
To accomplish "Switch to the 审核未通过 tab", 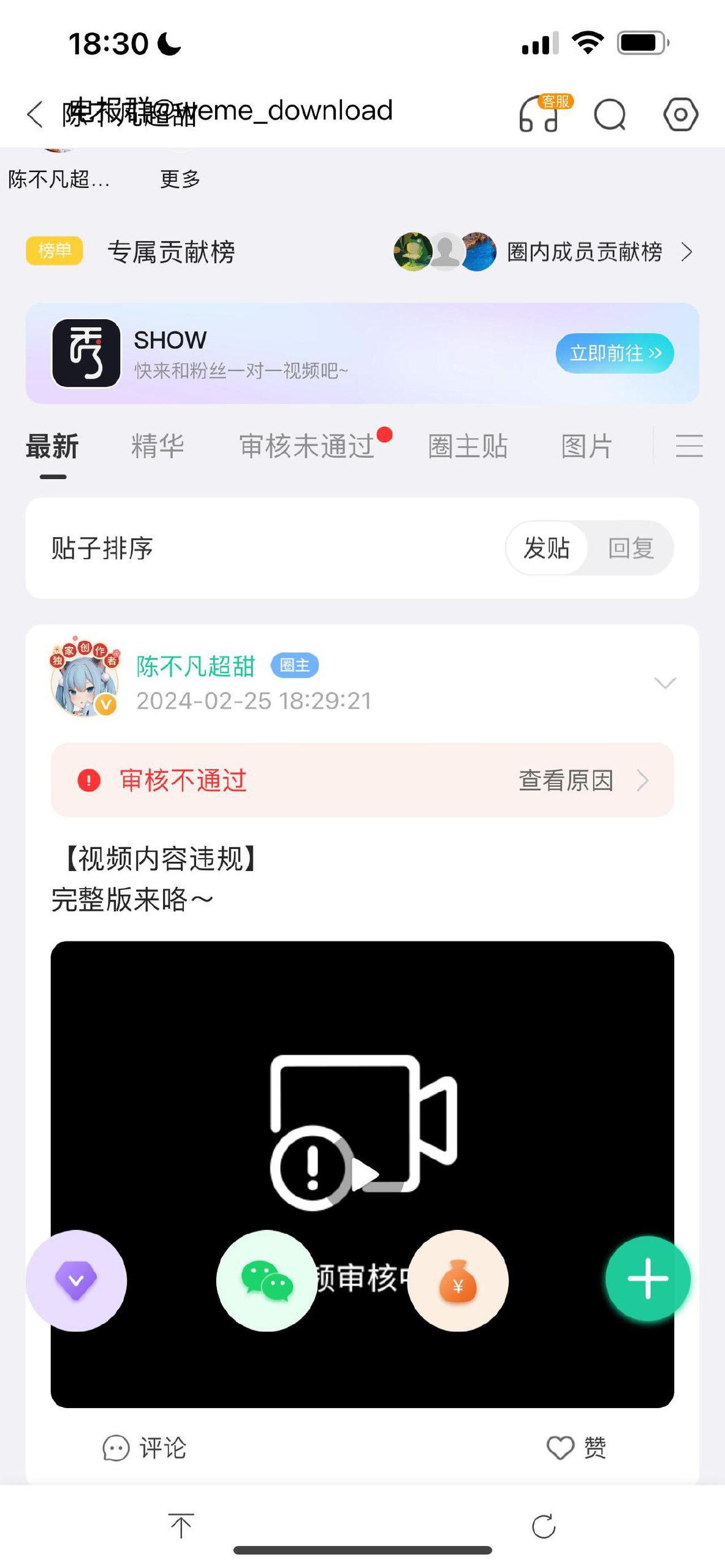I will 307,446.
